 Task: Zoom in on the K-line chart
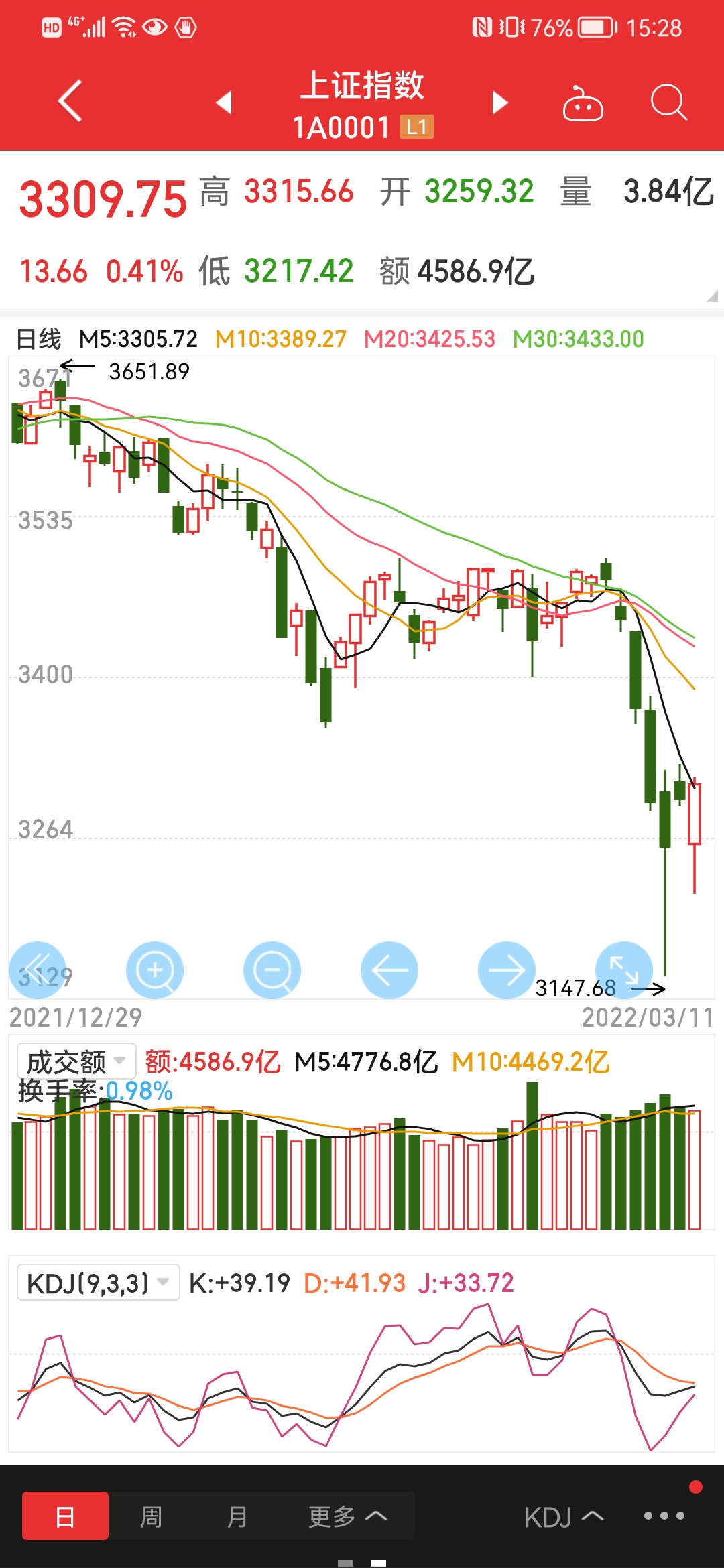[x=155, y=970]
